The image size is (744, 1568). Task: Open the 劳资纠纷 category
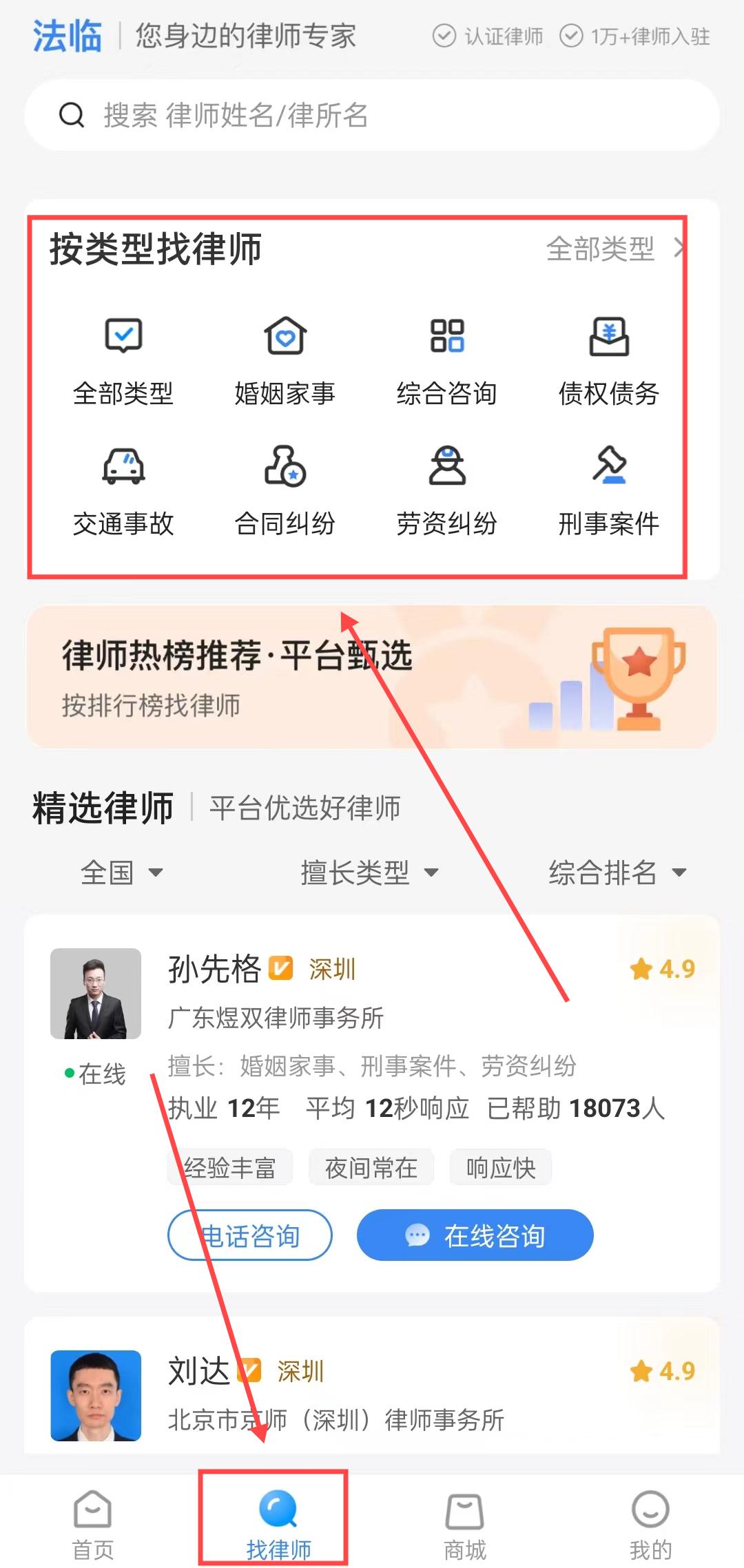click(x=447, y=490)
